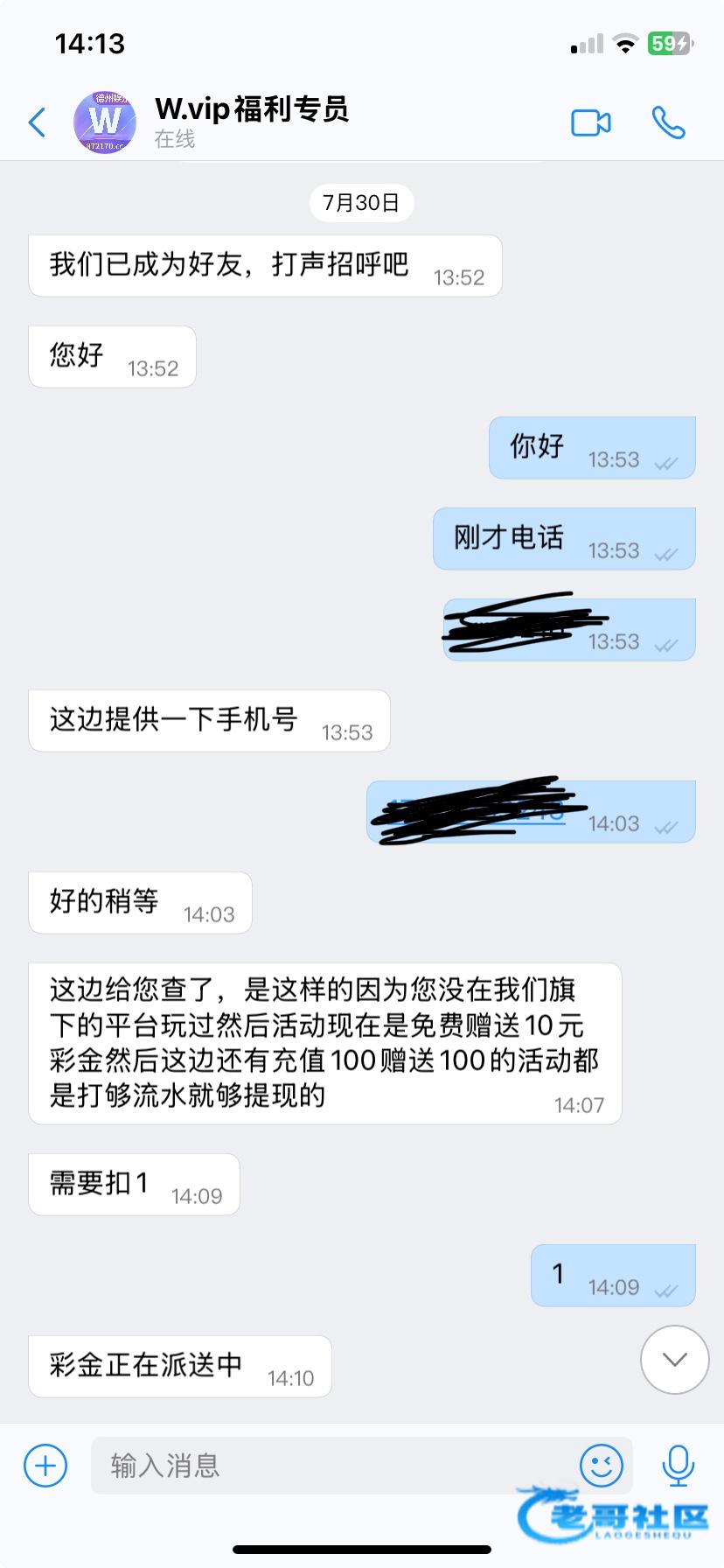Open the attachment plus menu

click(x=45, y=1465)
